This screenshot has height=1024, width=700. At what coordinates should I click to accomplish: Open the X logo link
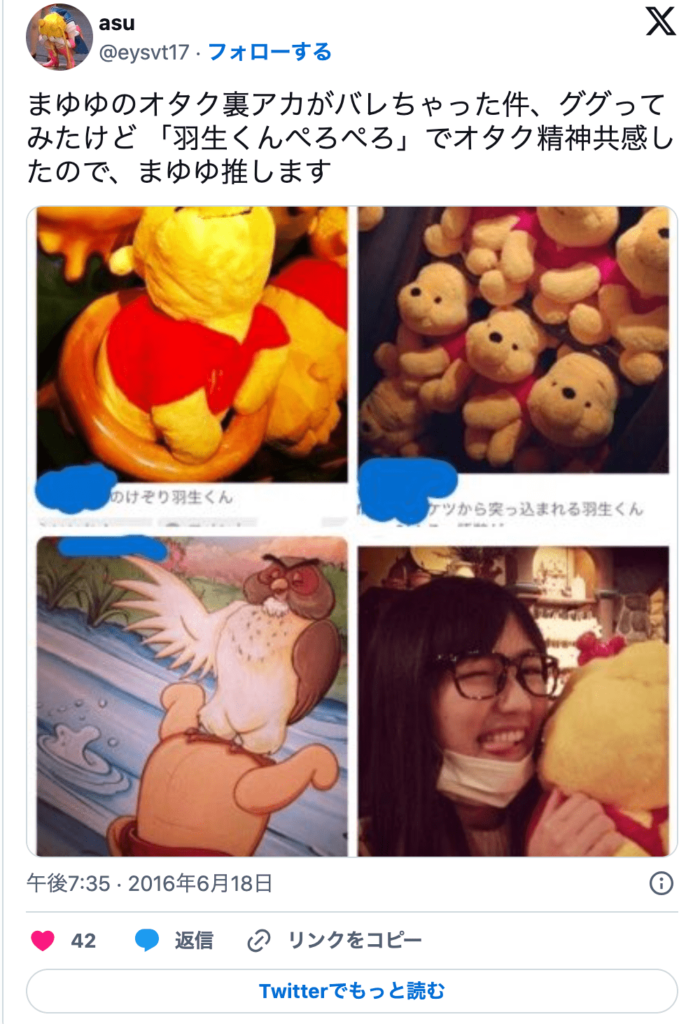click(660, 22)
